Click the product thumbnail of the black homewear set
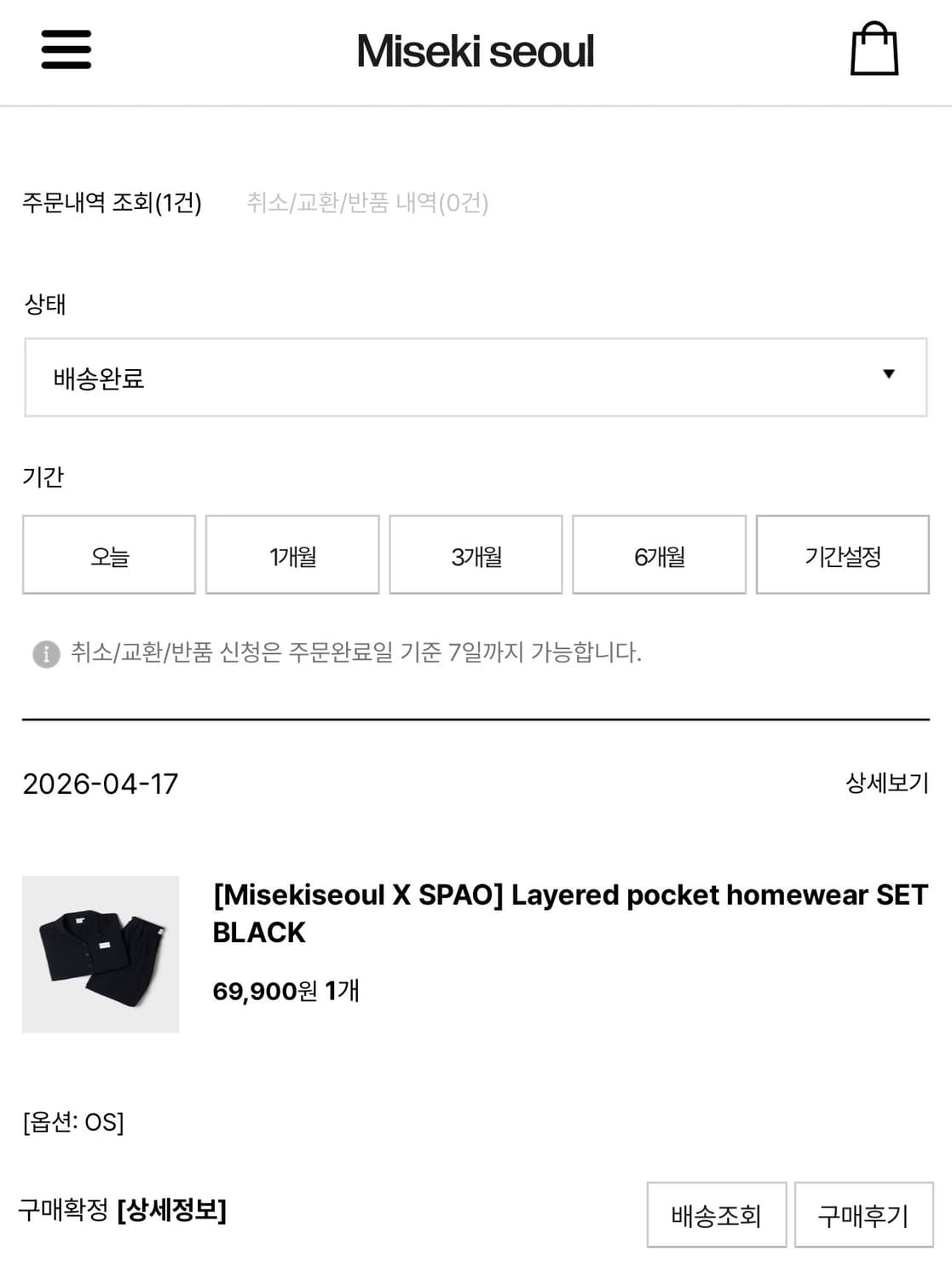 click(x=100, y=952)
